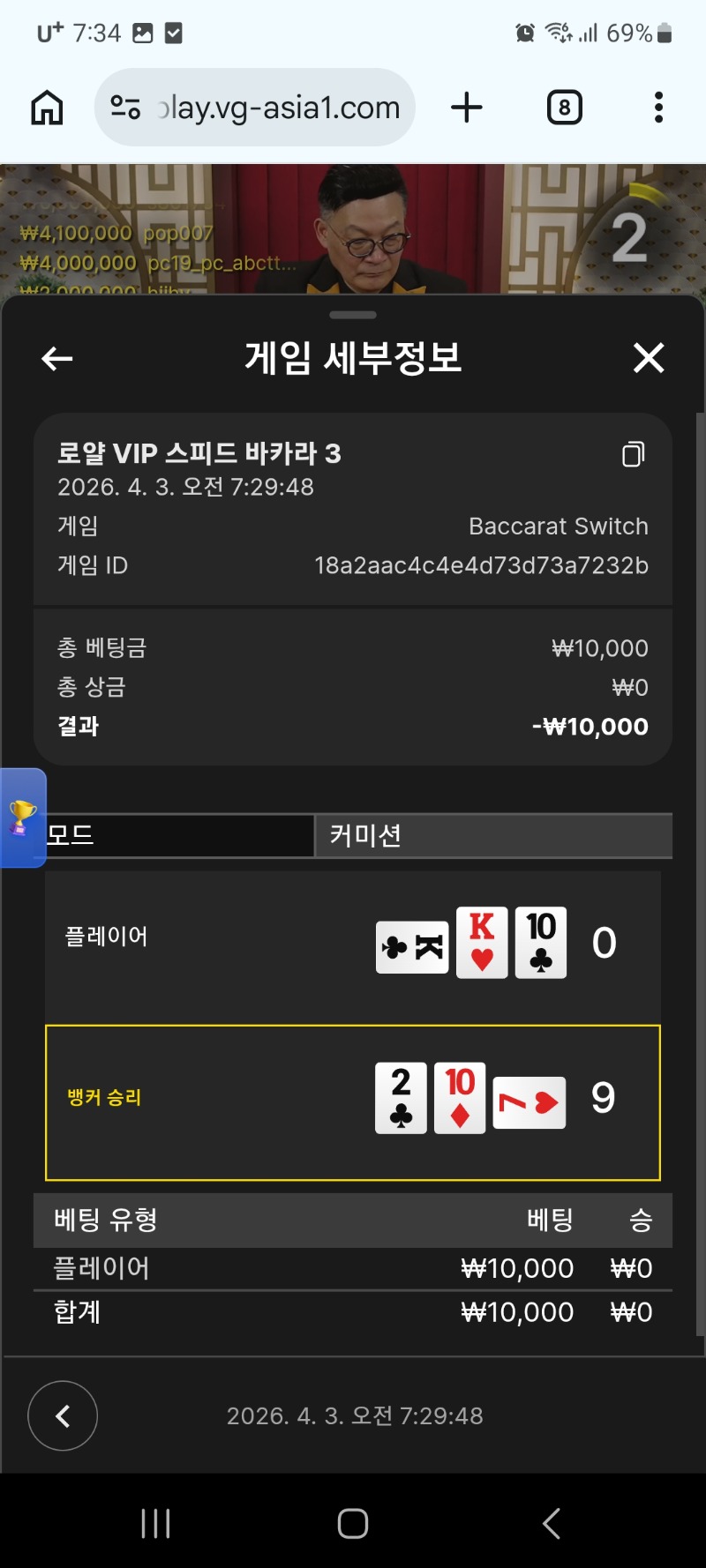The image size is (706, 1568).
Task: Close the game details panel
Action: pyautogui.click(x=649, y=358)
